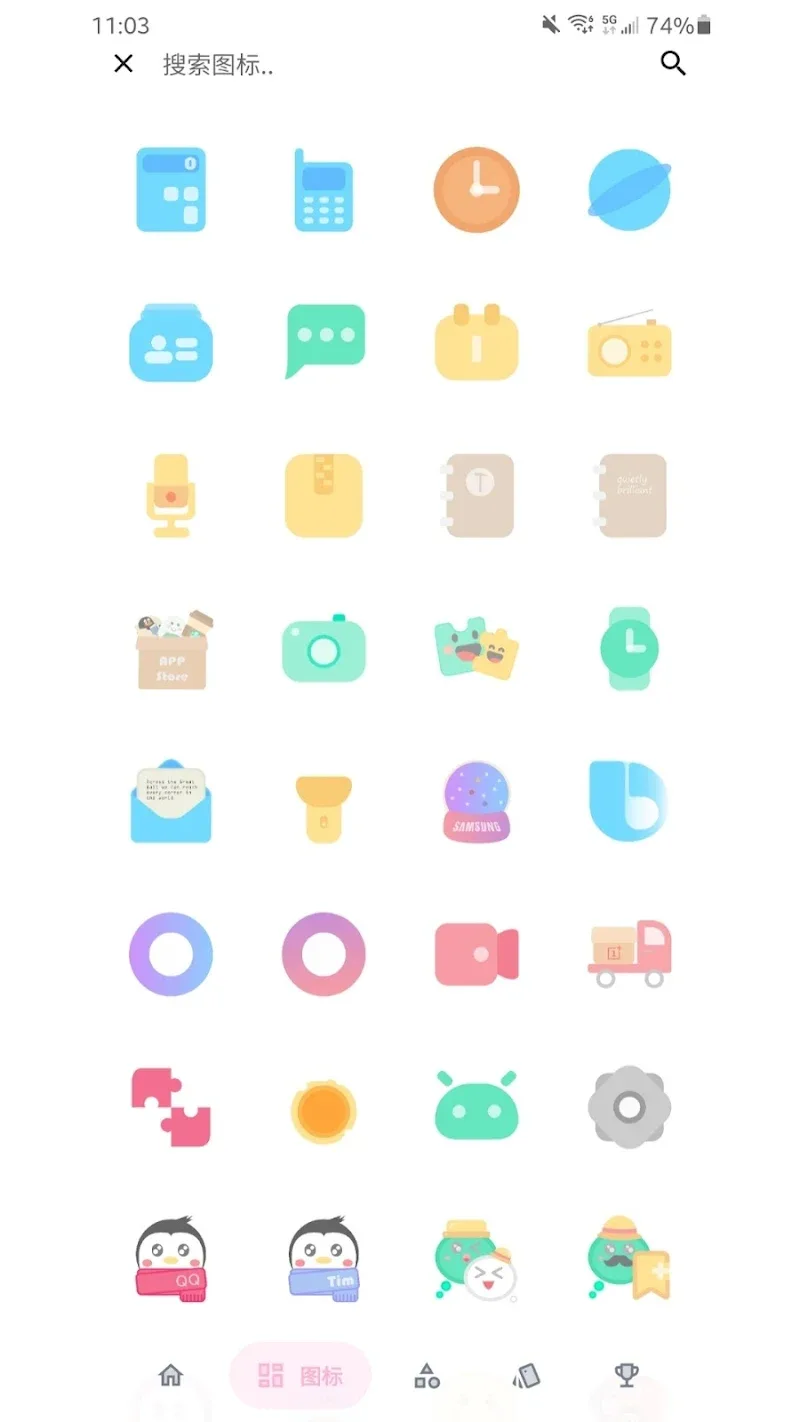Tap the search magnifier button
This screenshot has width=800, height=1422.
[x=673, y=63]
